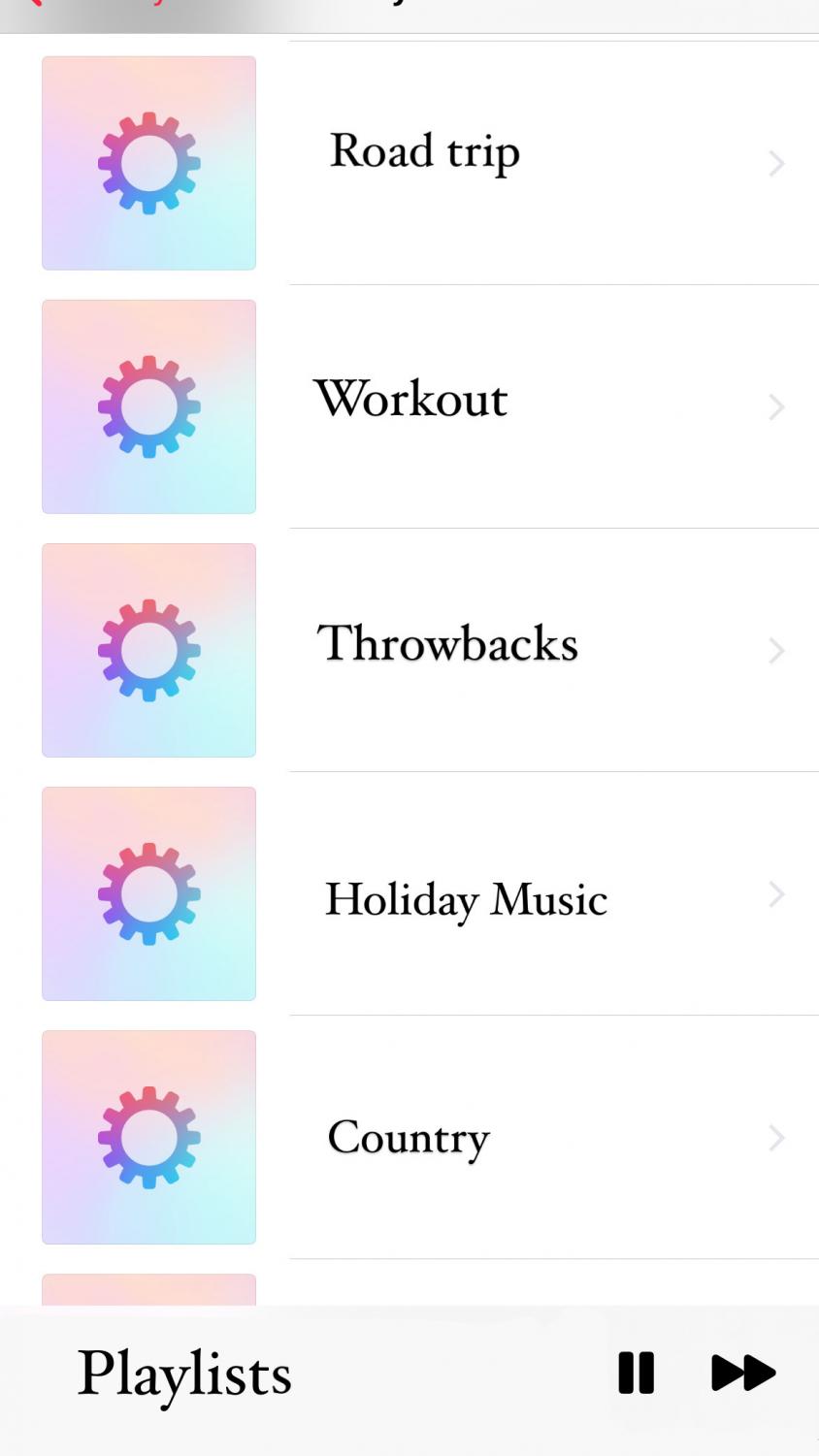Pause the current song

pos(636,1373)
